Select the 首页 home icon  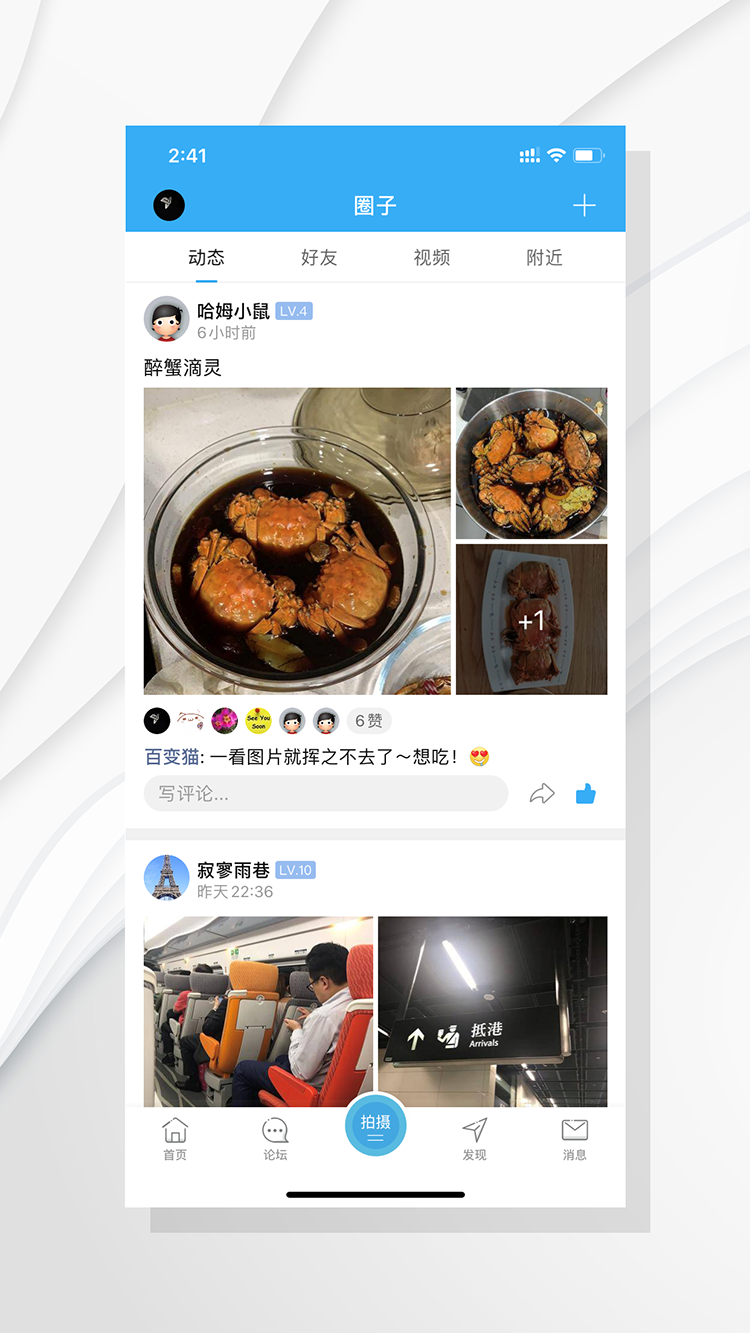tap(175, 1137)
